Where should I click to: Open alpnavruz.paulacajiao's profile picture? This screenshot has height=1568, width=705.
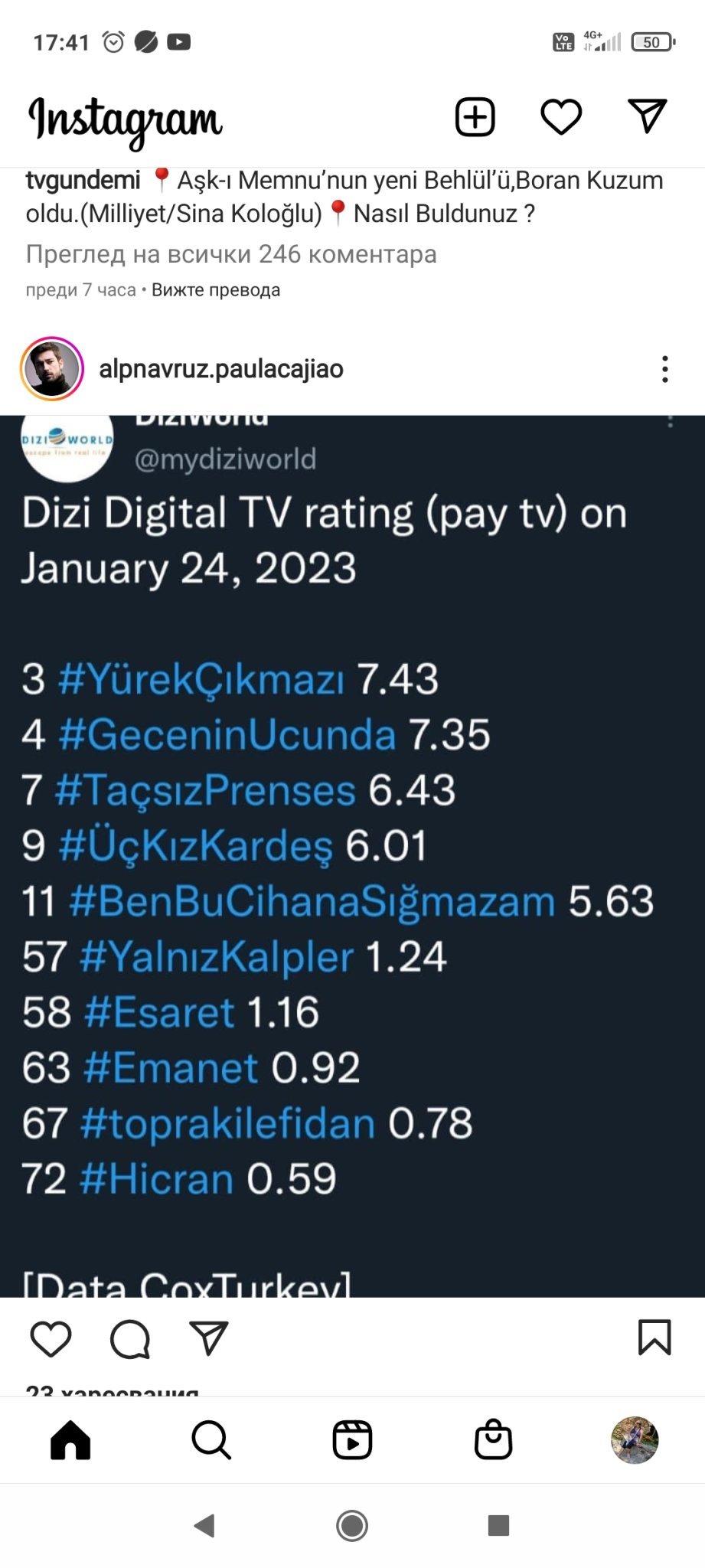(52, 369)
